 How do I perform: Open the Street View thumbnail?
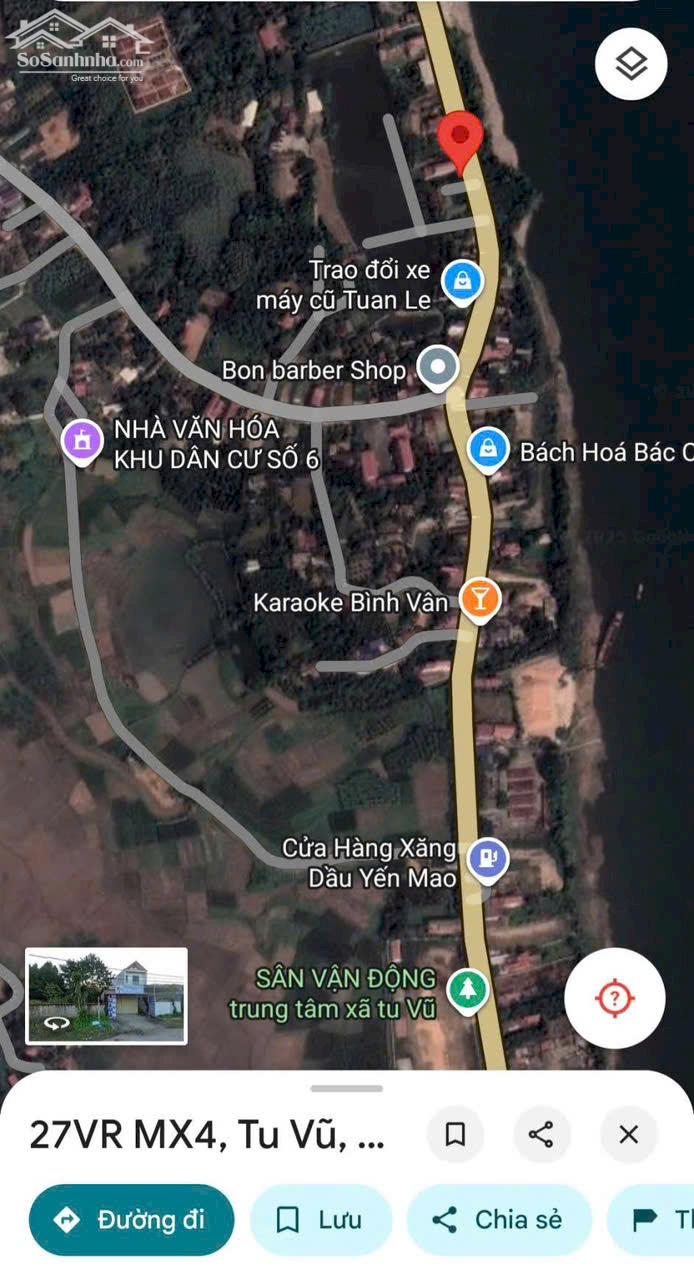tap(106, 996)
